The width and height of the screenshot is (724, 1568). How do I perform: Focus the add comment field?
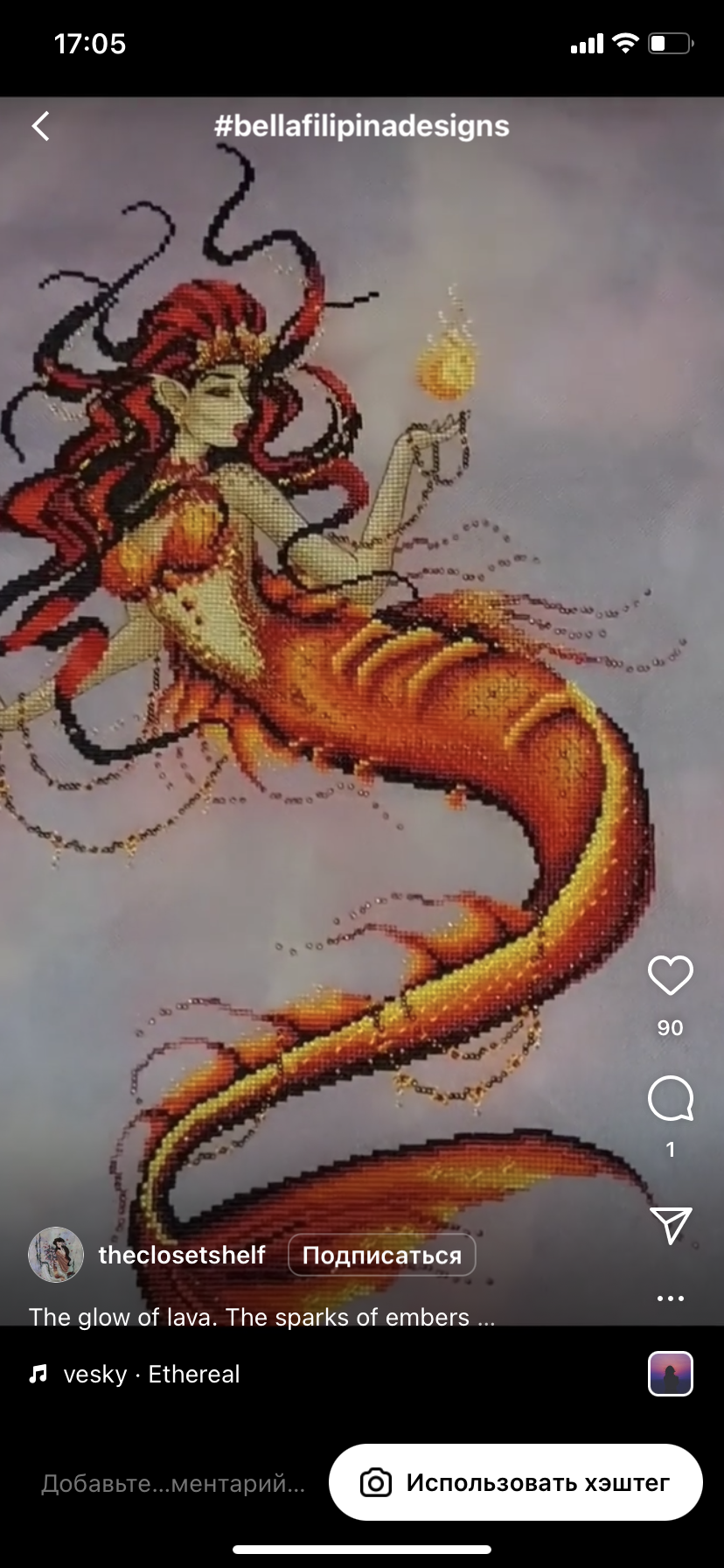[x=173, y=1483]
